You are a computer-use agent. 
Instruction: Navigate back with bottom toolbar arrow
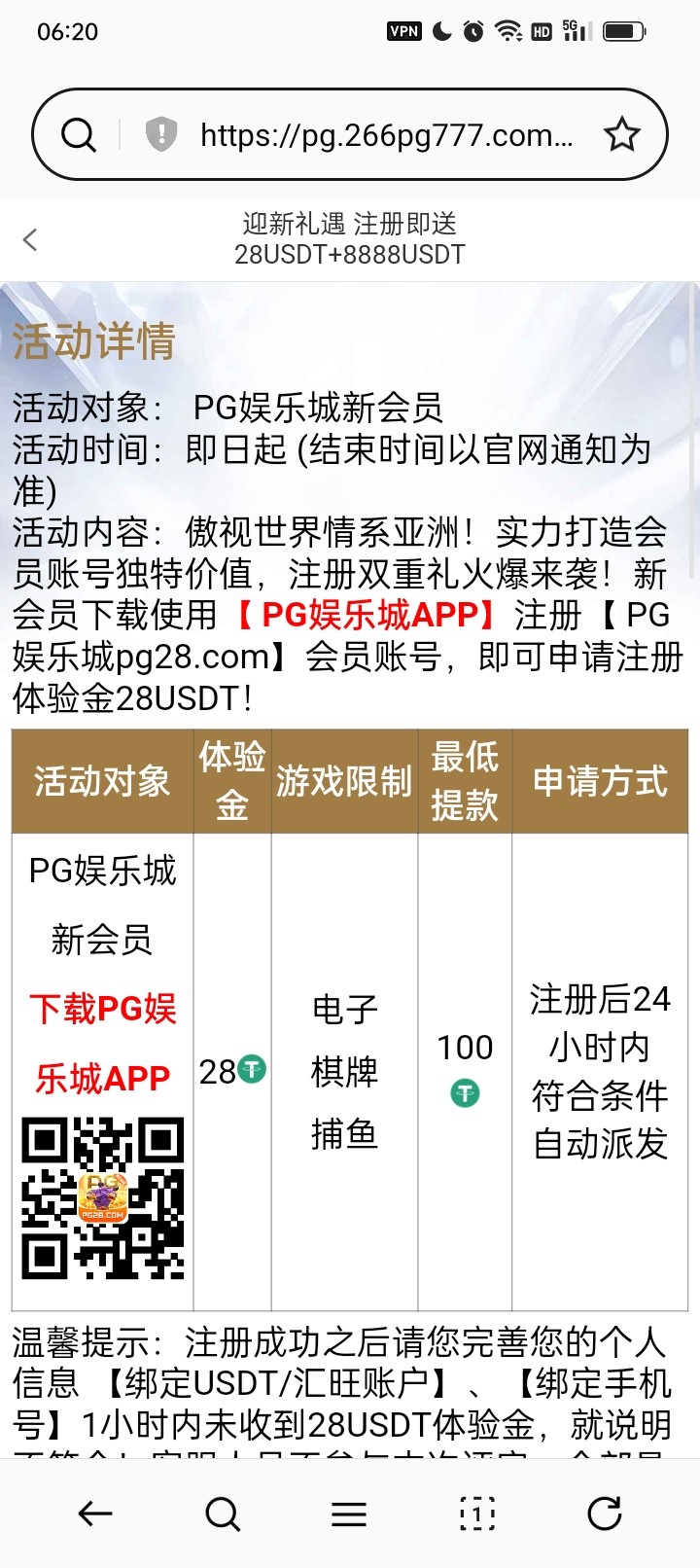[95, 1514]
